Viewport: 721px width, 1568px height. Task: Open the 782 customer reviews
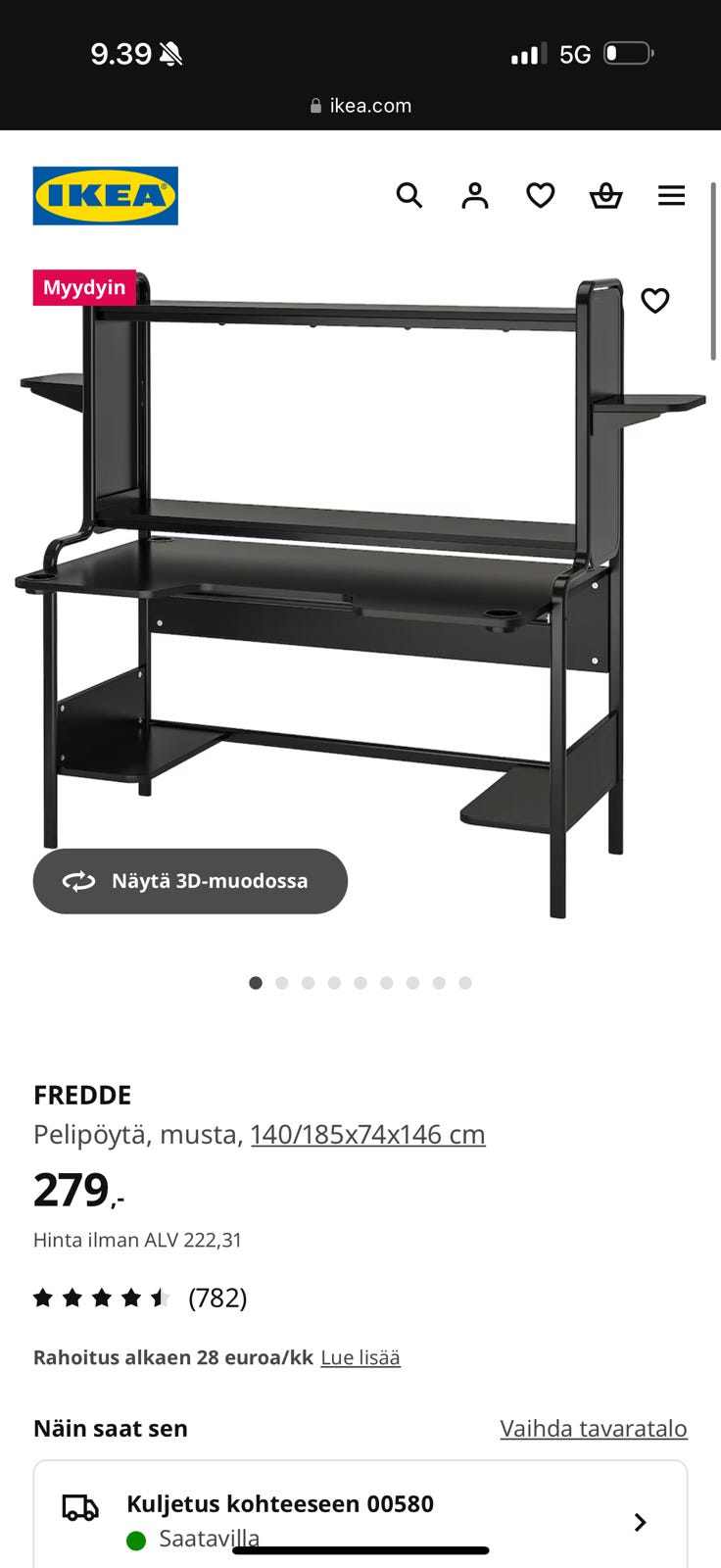pos(216,1298)
